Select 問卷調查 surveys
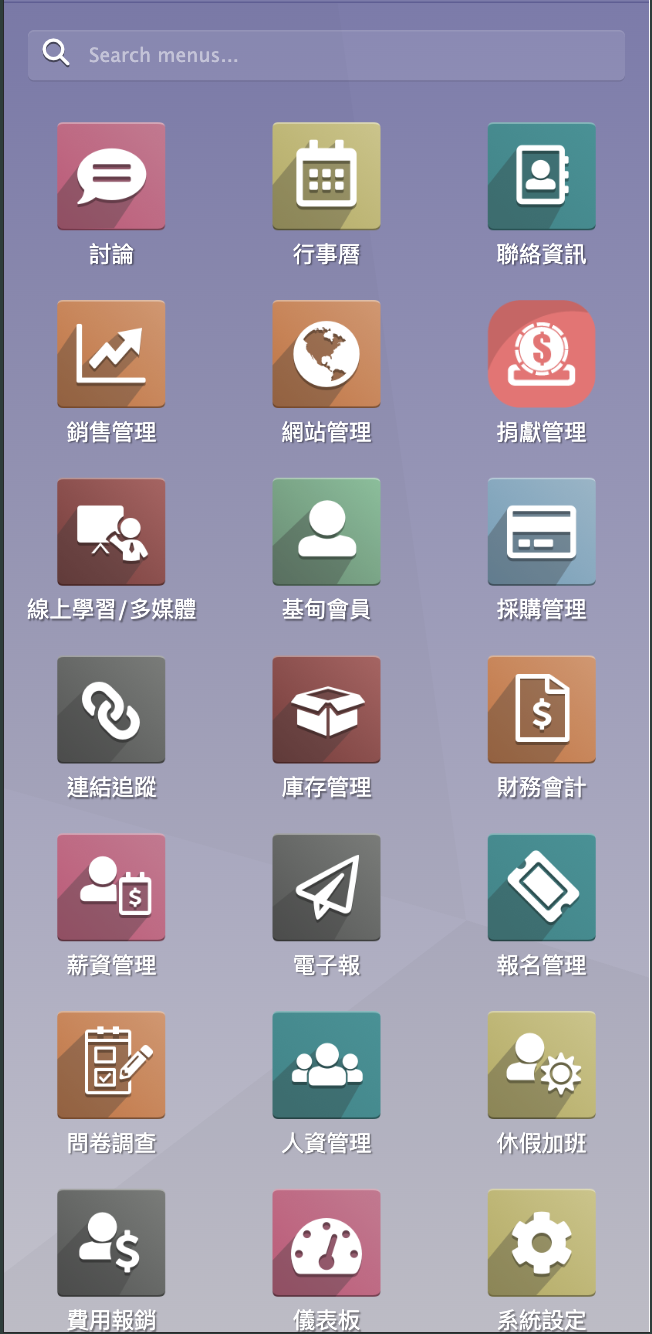This screenshot has width=652, height=1334. click(x=111, y=1065)
